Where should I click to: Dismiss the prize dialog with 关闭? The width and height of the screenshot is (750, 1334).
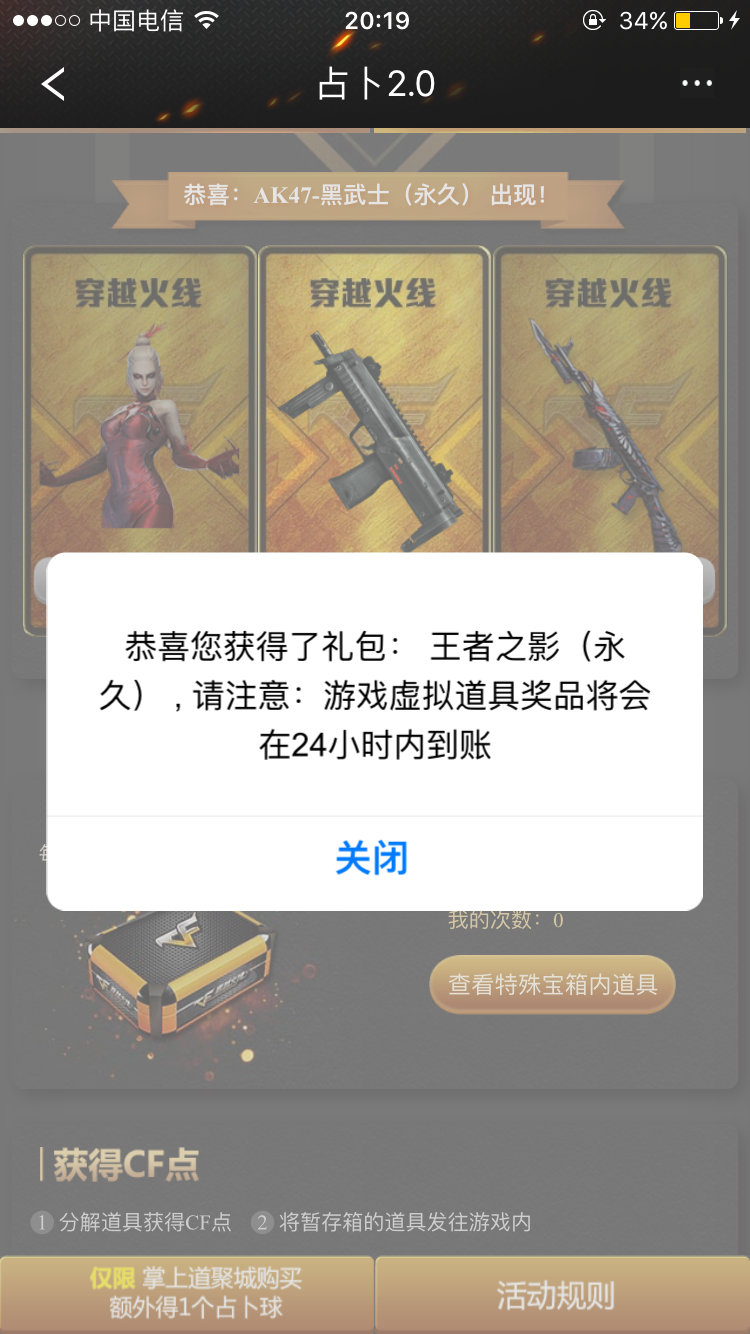[374, 859]
